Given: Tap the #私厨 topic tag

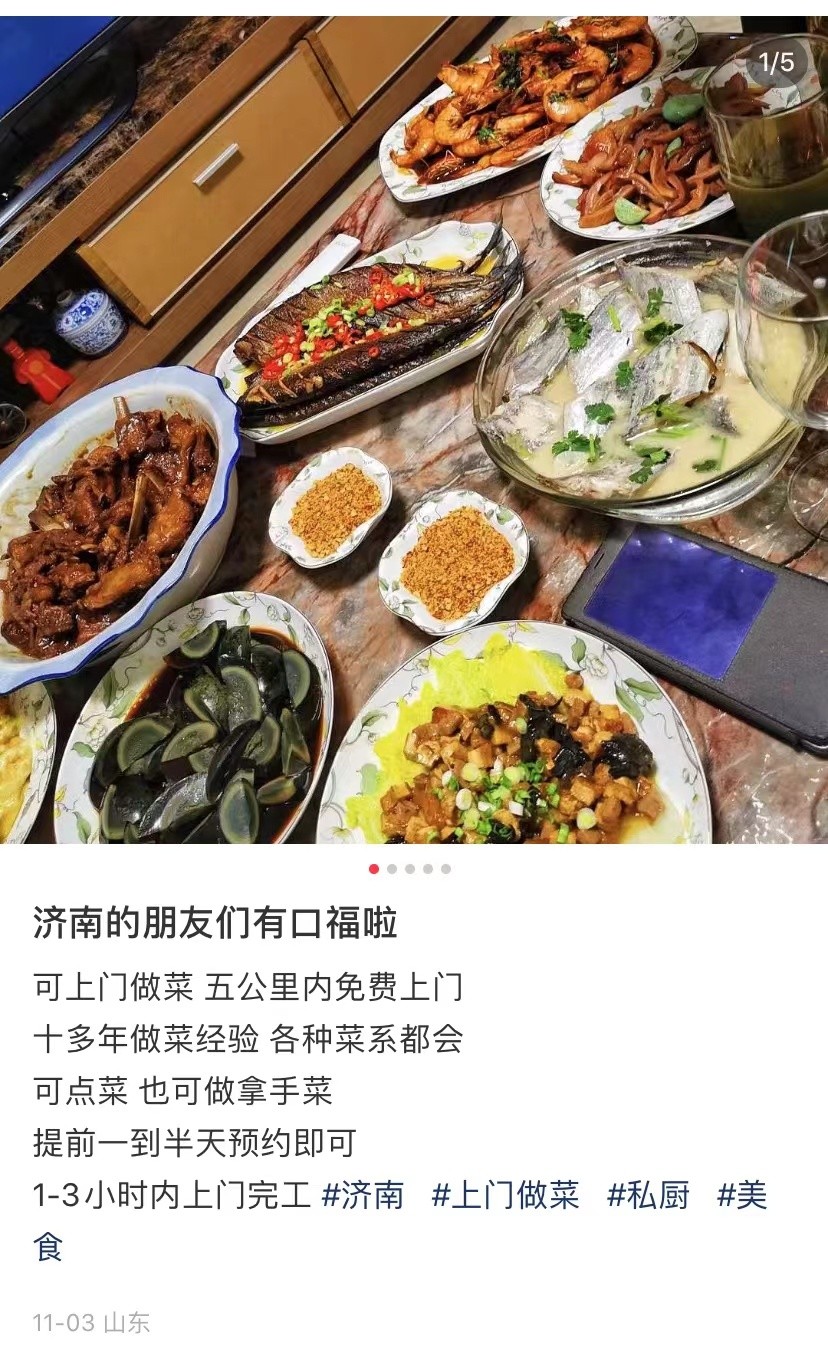Looking at the screenshot, I should (649, 1195).
